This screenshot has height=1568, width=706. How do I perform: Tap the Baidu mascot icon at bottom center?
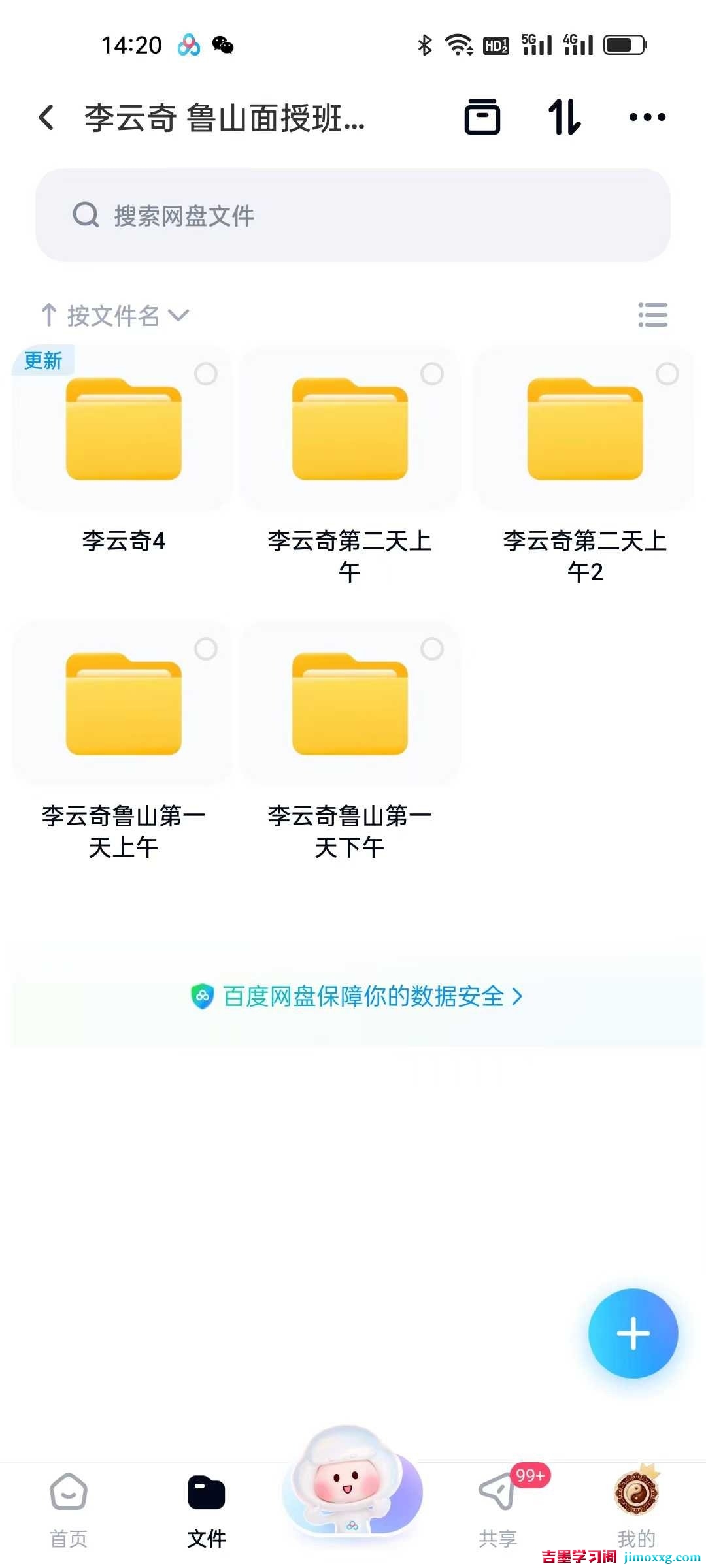[x=353, y=1496]
